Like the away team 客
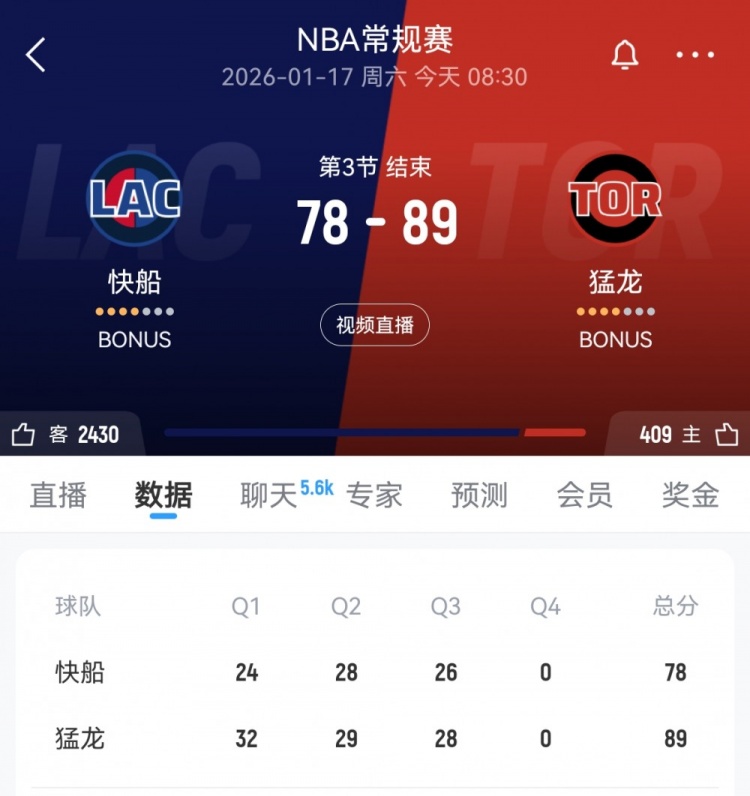Screen dimensions: 750x796 [x=24, y=435]
